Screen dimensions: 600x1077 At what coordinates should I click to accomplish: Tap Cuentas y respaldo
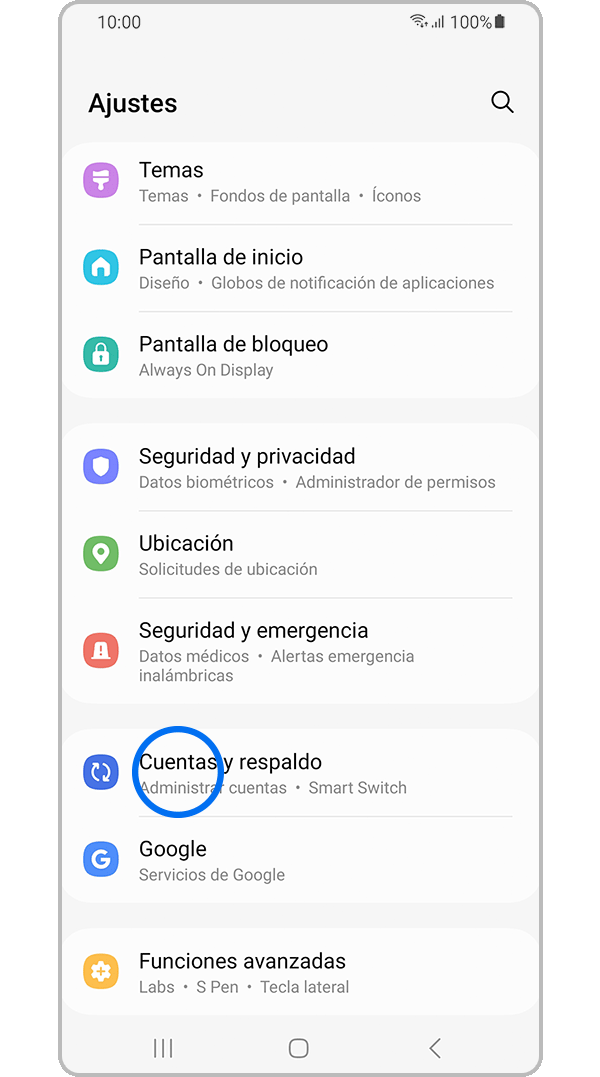(300, 773)
